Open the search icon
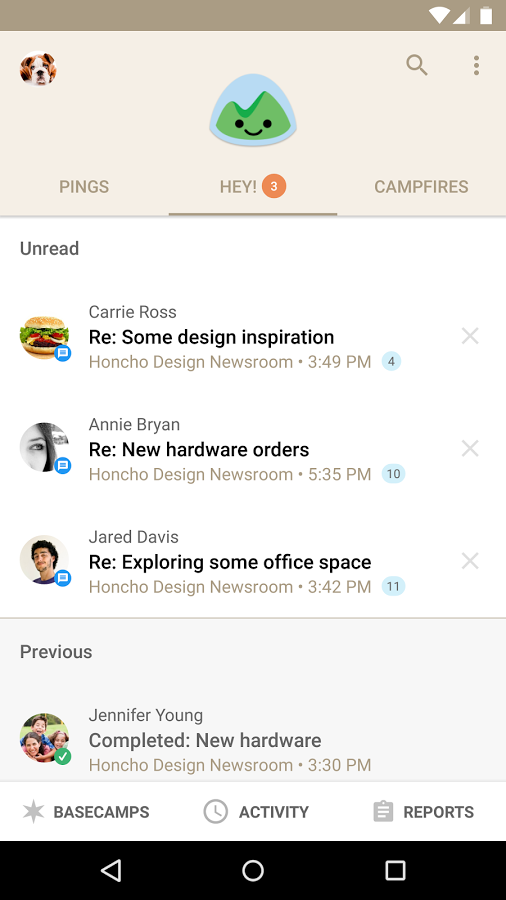506x900 pixels. click(417, 65)
